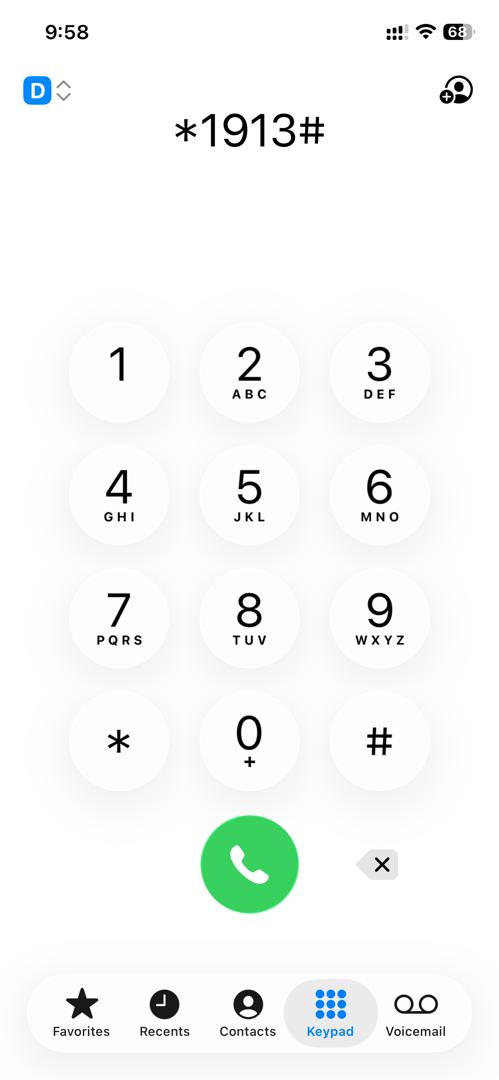Dial digit 1 on the keypad
This screenshot has width=499, height=1080.
pyautogui.click(x=119, y=372)
